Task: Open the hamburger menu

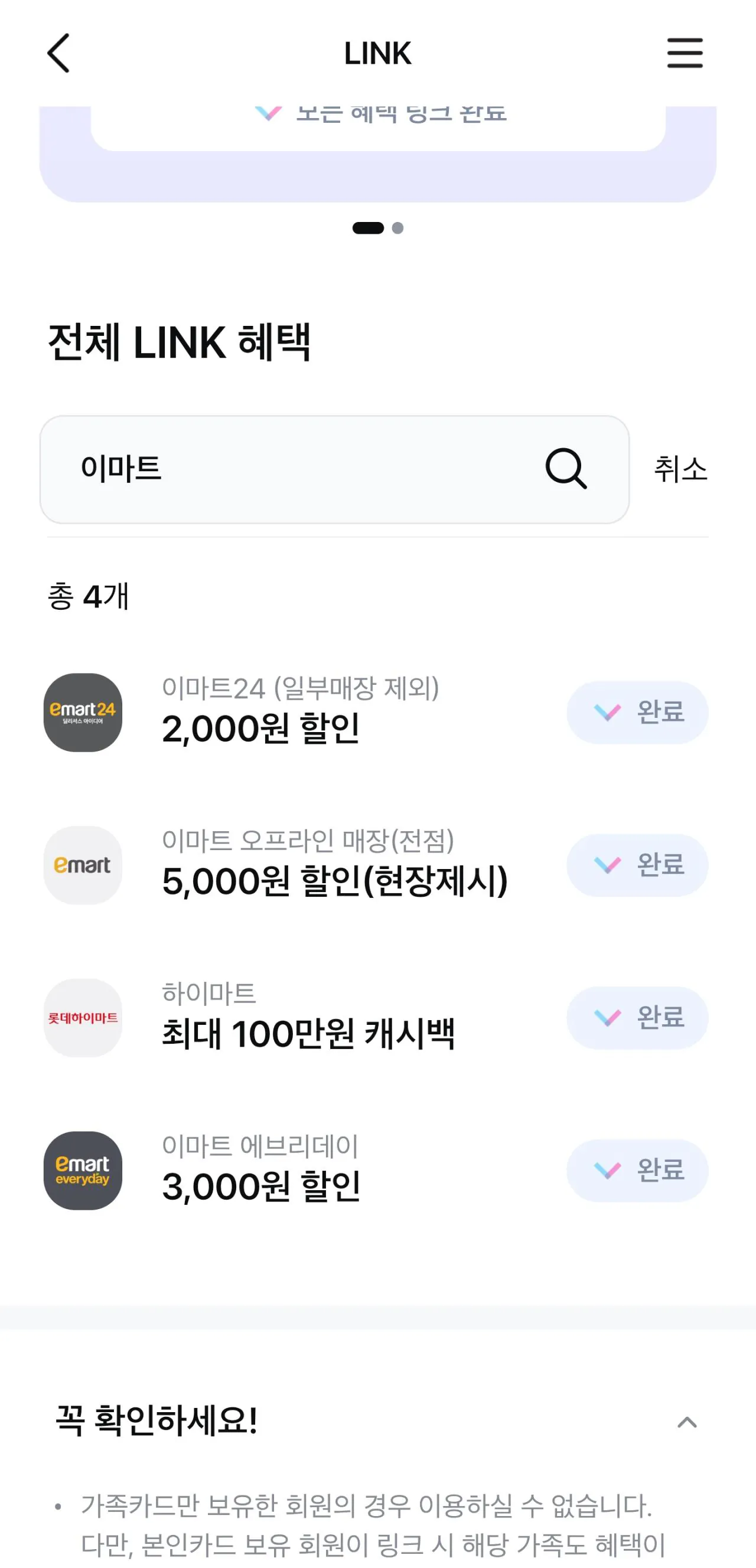Action: [x=685, y=53]
